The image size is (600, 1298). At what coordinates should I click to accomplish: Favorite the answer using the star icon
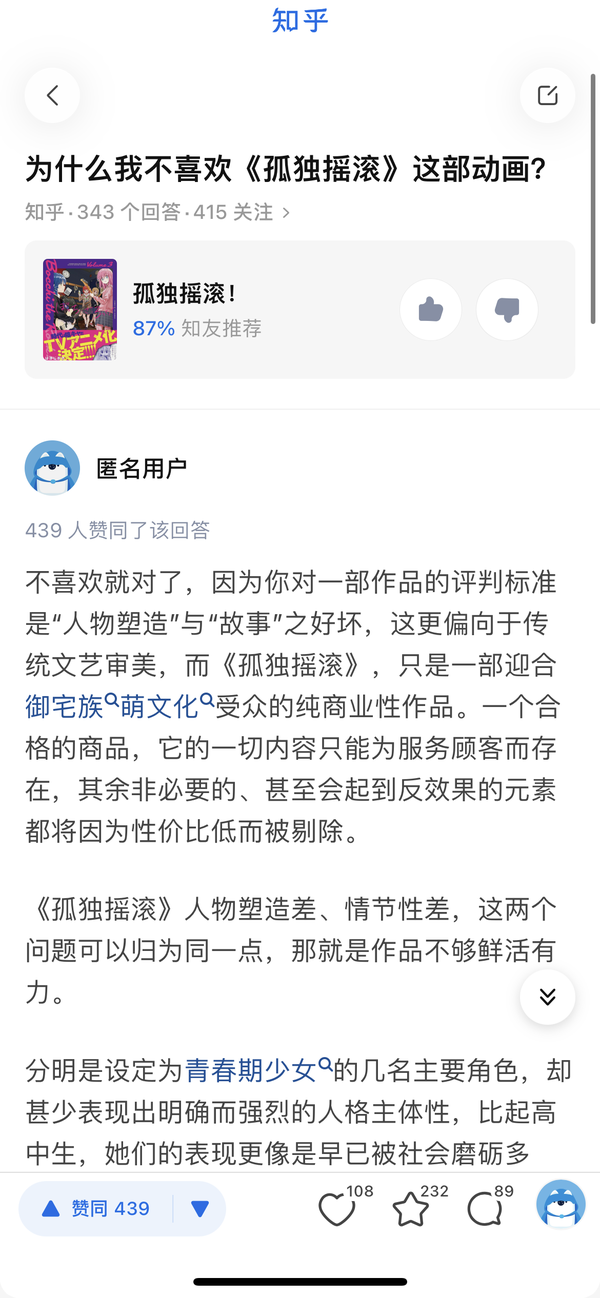point(411,1209)
